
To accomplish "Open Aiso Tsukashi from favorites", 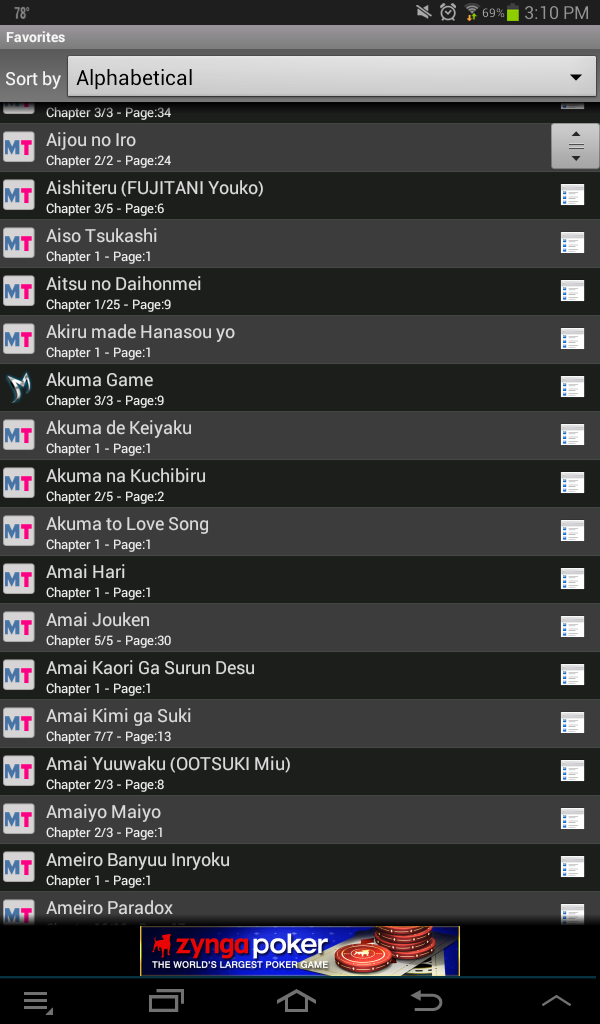I will (250, 244).
